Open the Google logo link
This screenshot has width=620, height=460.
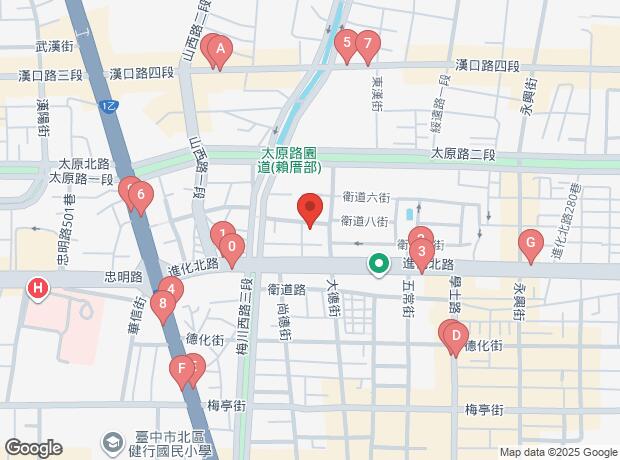(x=33, y=448)
